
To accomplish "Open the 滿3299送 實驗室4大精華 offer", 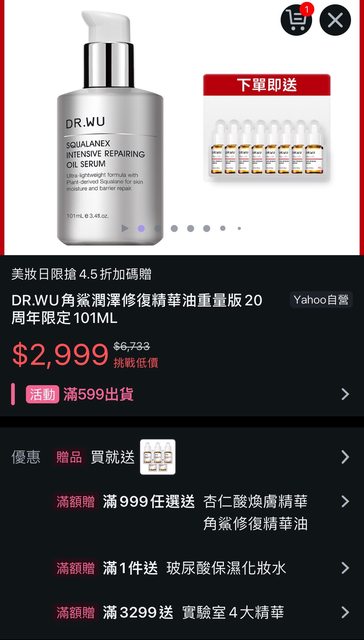I will [x=202, y=612].
